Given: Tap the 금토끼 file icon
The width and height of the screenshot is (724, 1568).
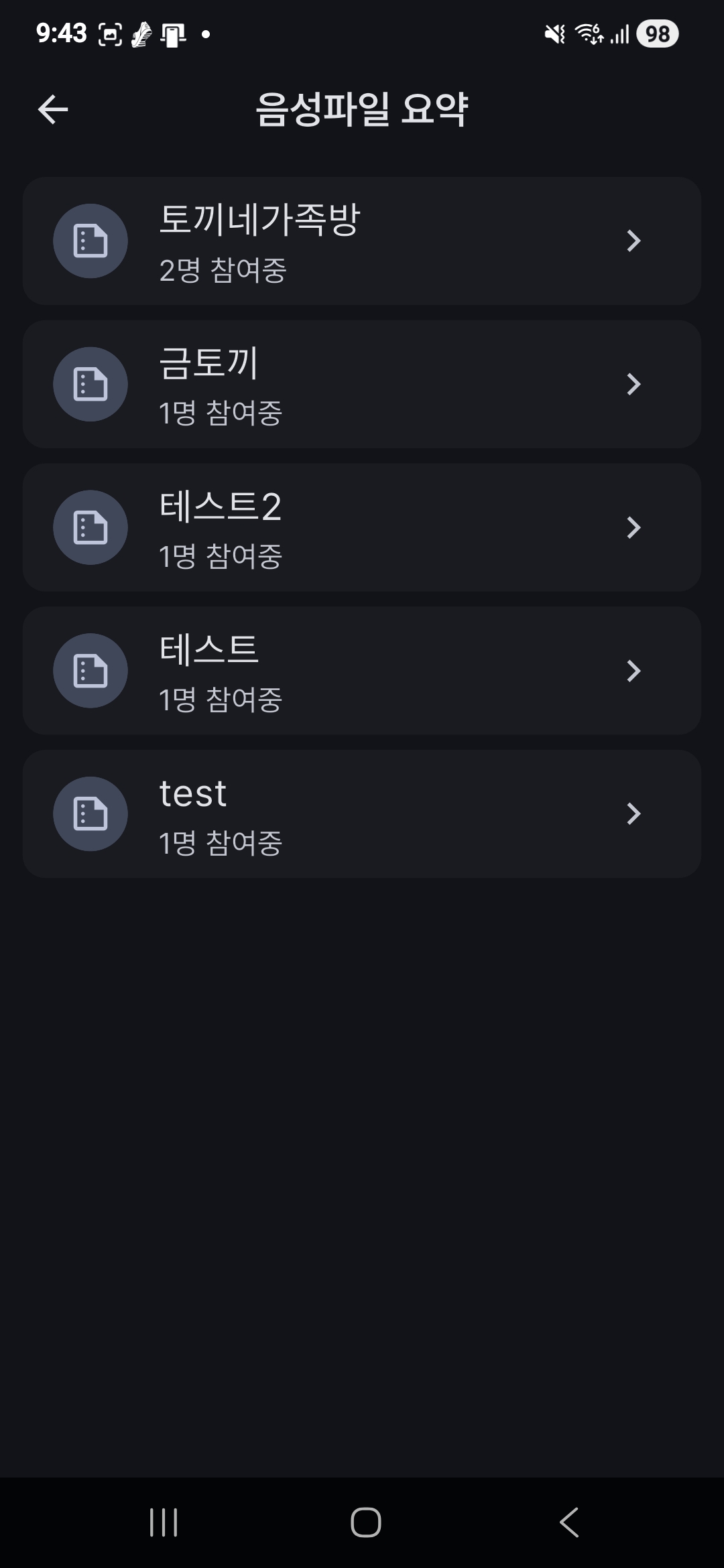Looking at the screenshot, I should [90, 384].
